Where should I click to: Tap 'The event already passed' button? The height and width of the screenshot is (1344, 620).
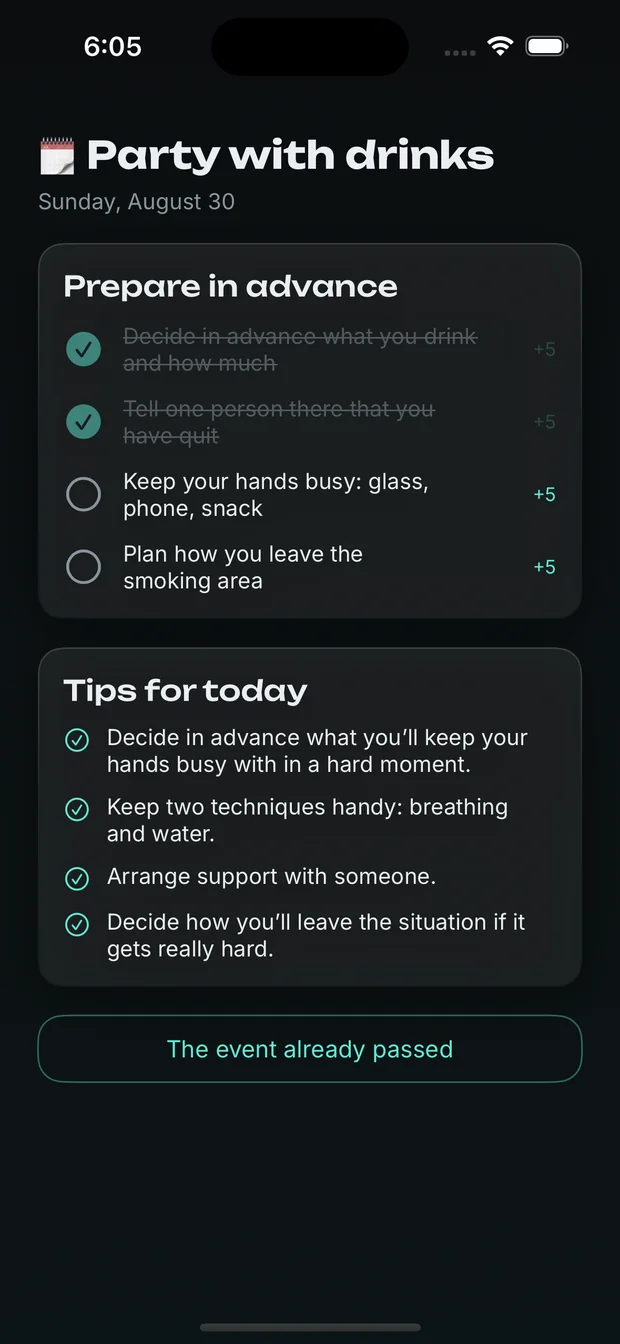click(x=310, y=1049)
